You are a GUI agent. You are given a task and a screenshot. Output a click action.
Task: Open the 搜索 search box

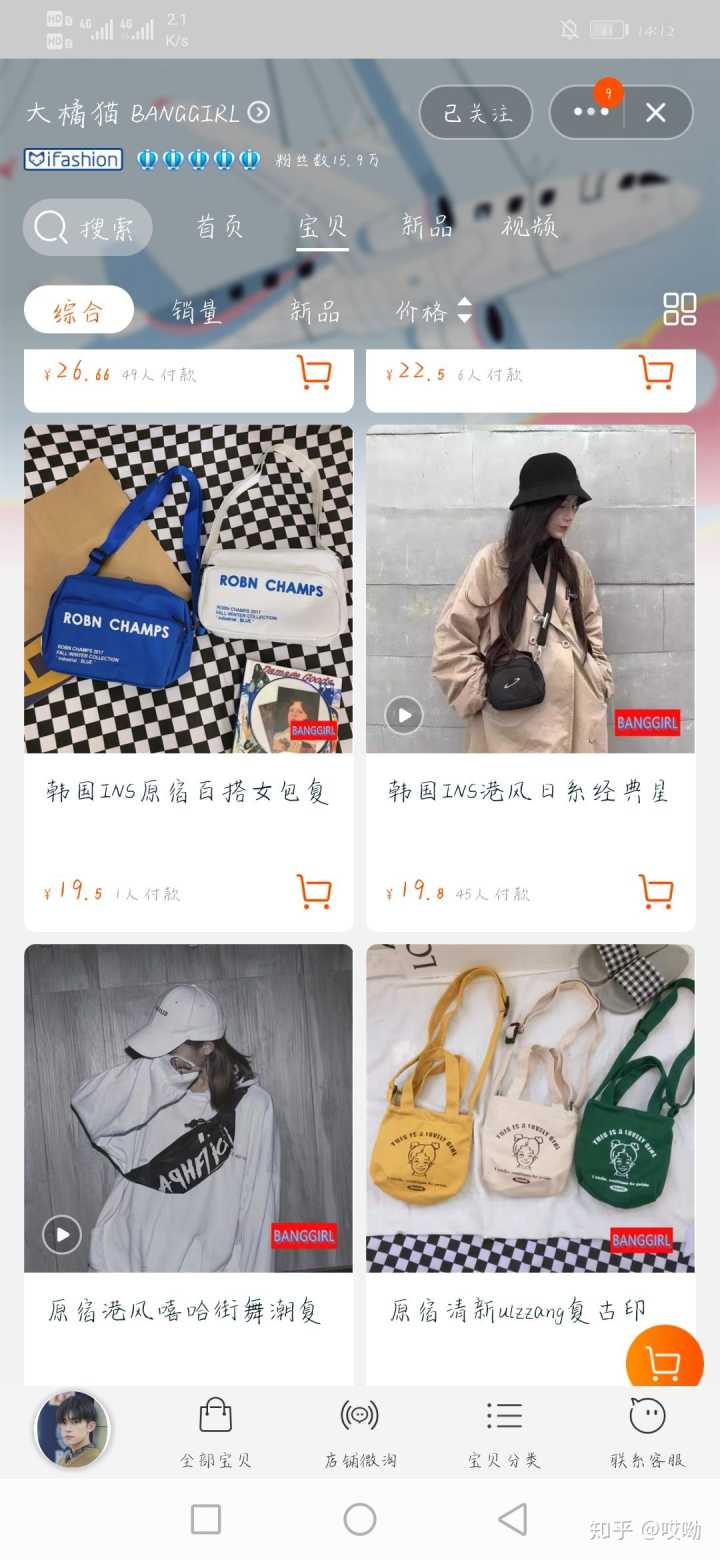[x=88, y=228]
